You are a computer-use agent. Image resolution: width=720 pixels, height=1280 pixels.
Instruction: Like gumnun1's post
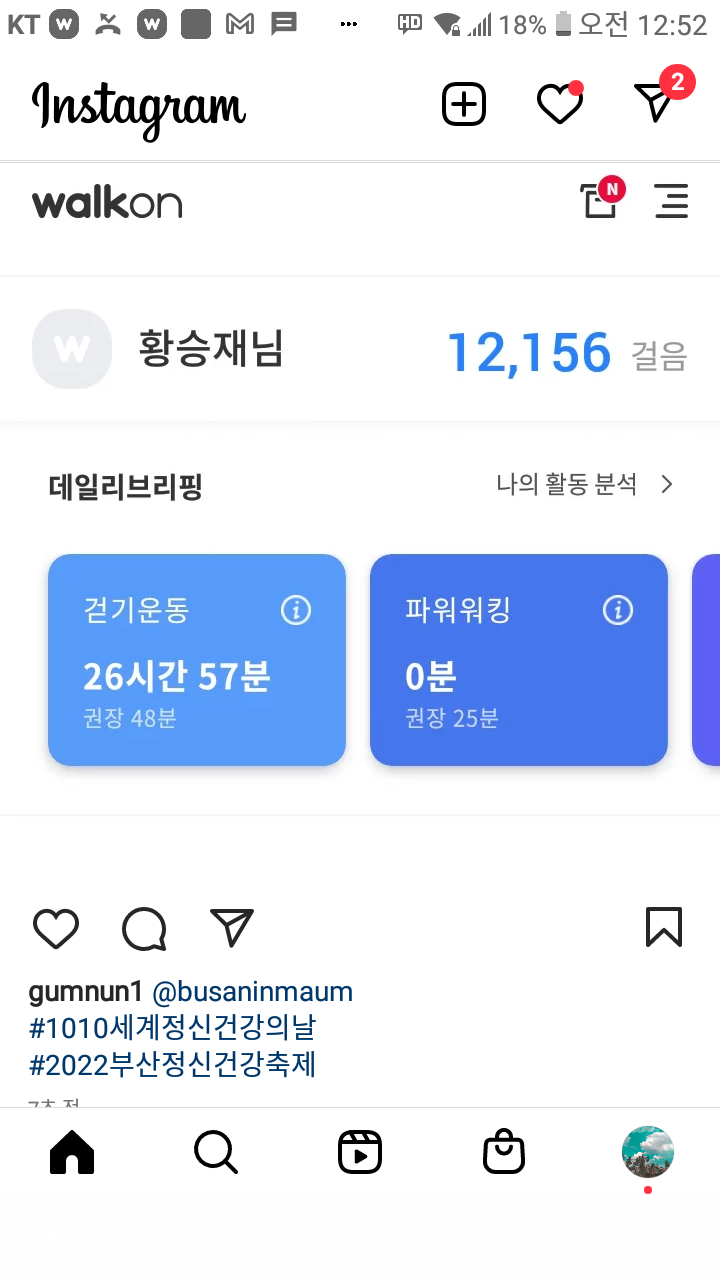tap(56, 928)
